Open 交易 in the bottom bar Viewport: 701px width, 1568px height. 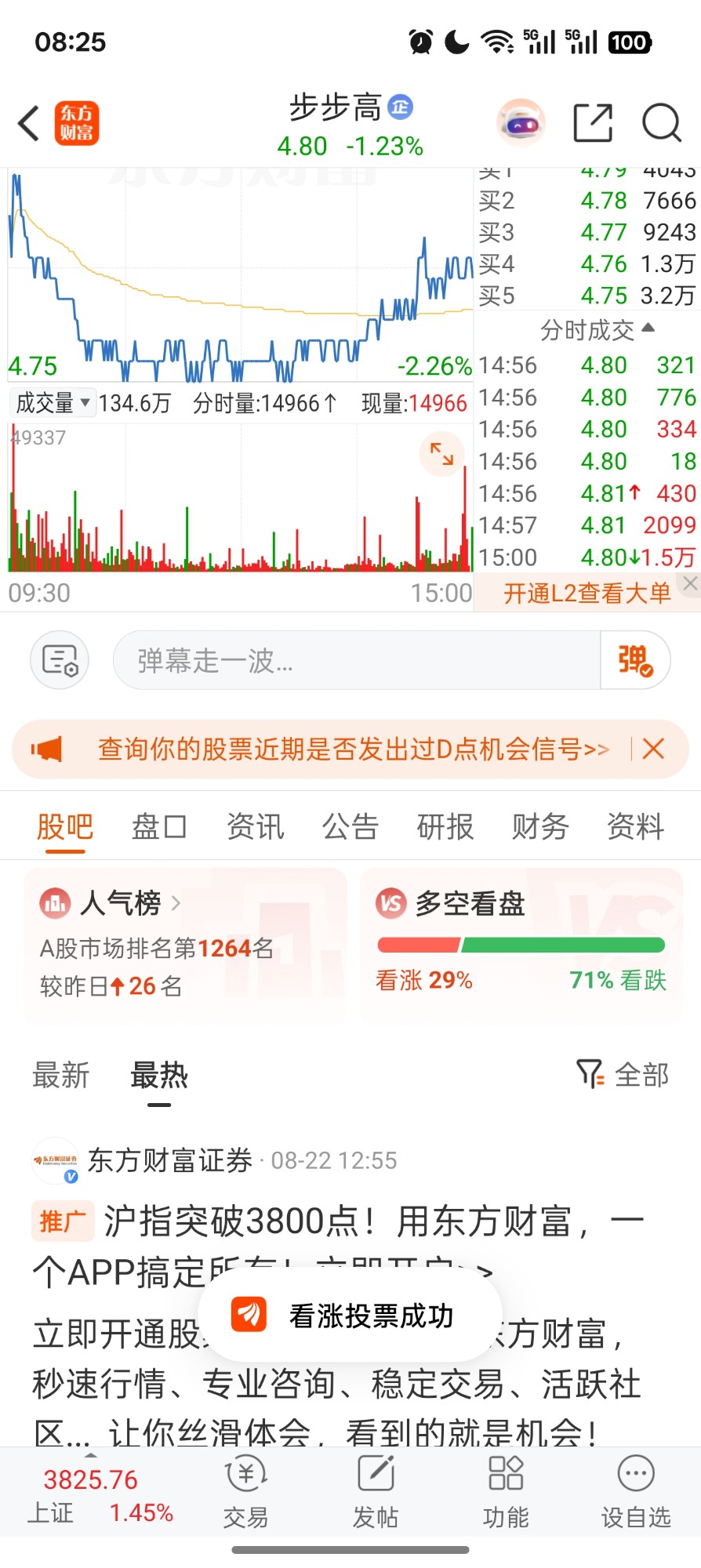pos(246,1491)
